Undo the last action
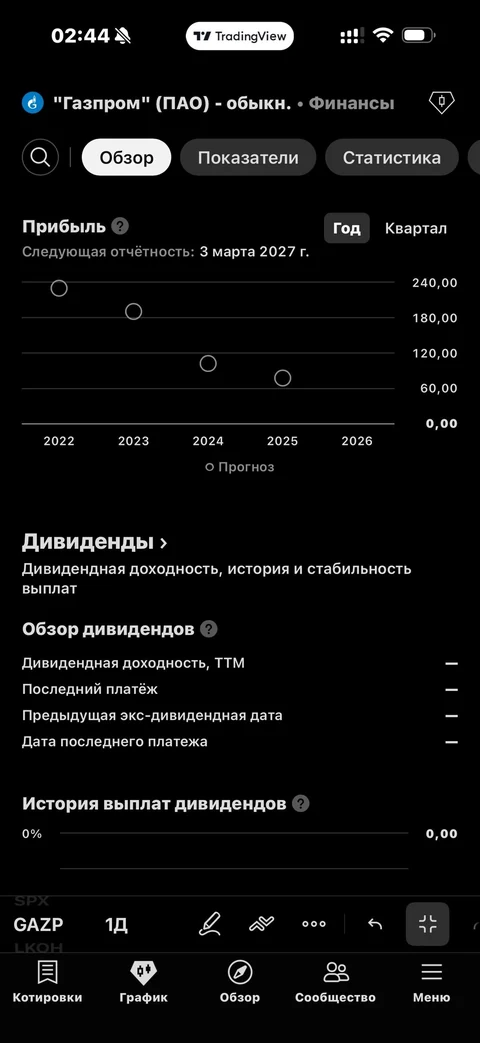This screenshot has height=1043, width=480. (375, 923)
